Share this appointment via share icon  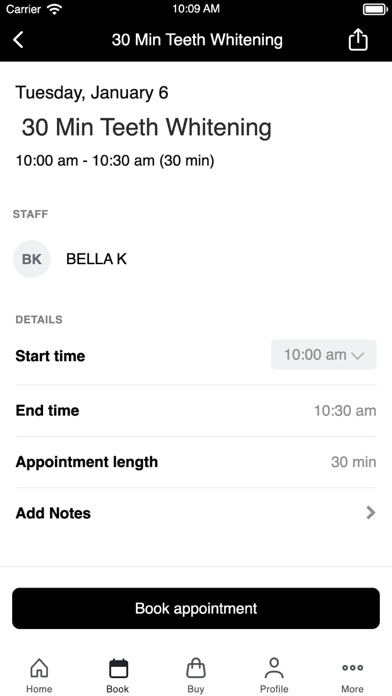pyautogui.click(x=358, y=40)
